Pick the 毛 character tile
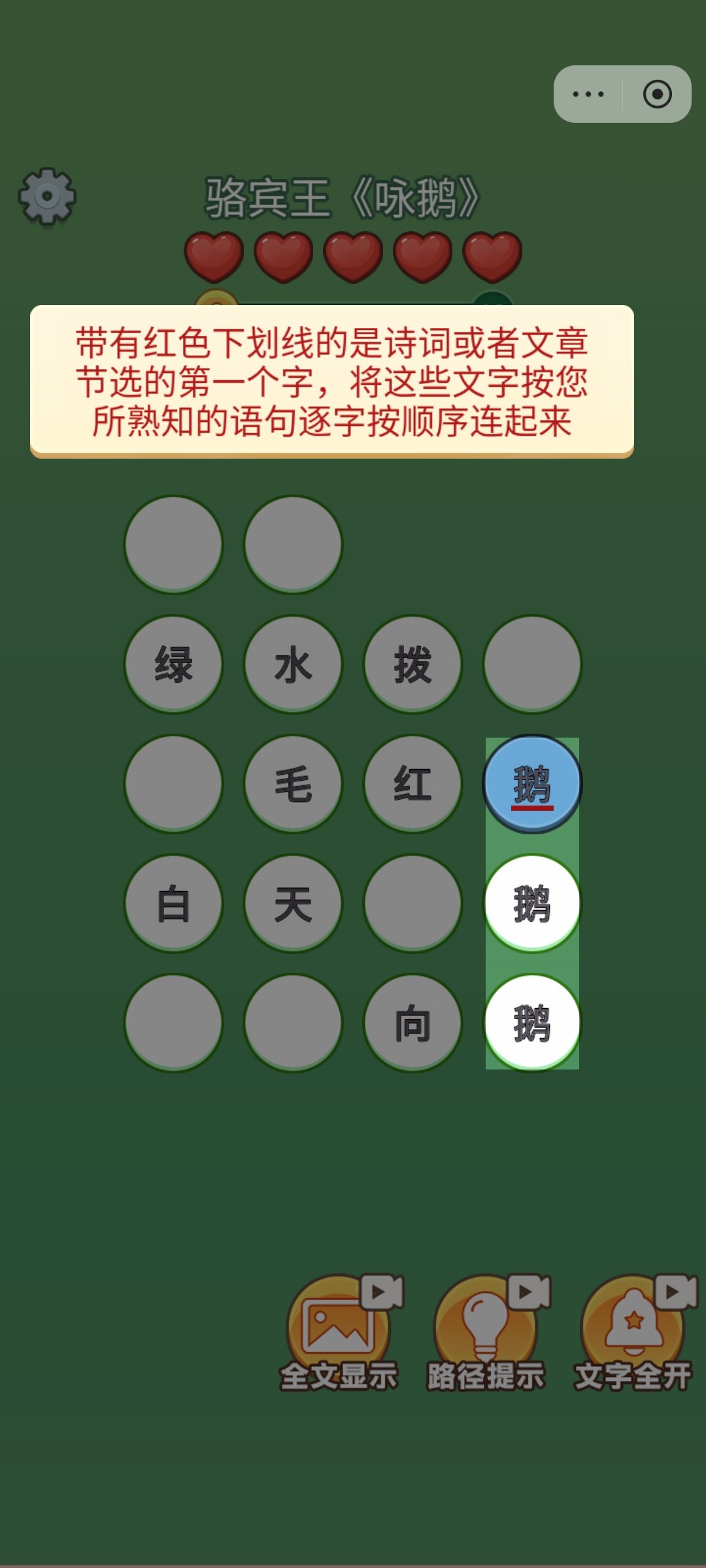Screen dimensions: 706x1568 point(293,784)
